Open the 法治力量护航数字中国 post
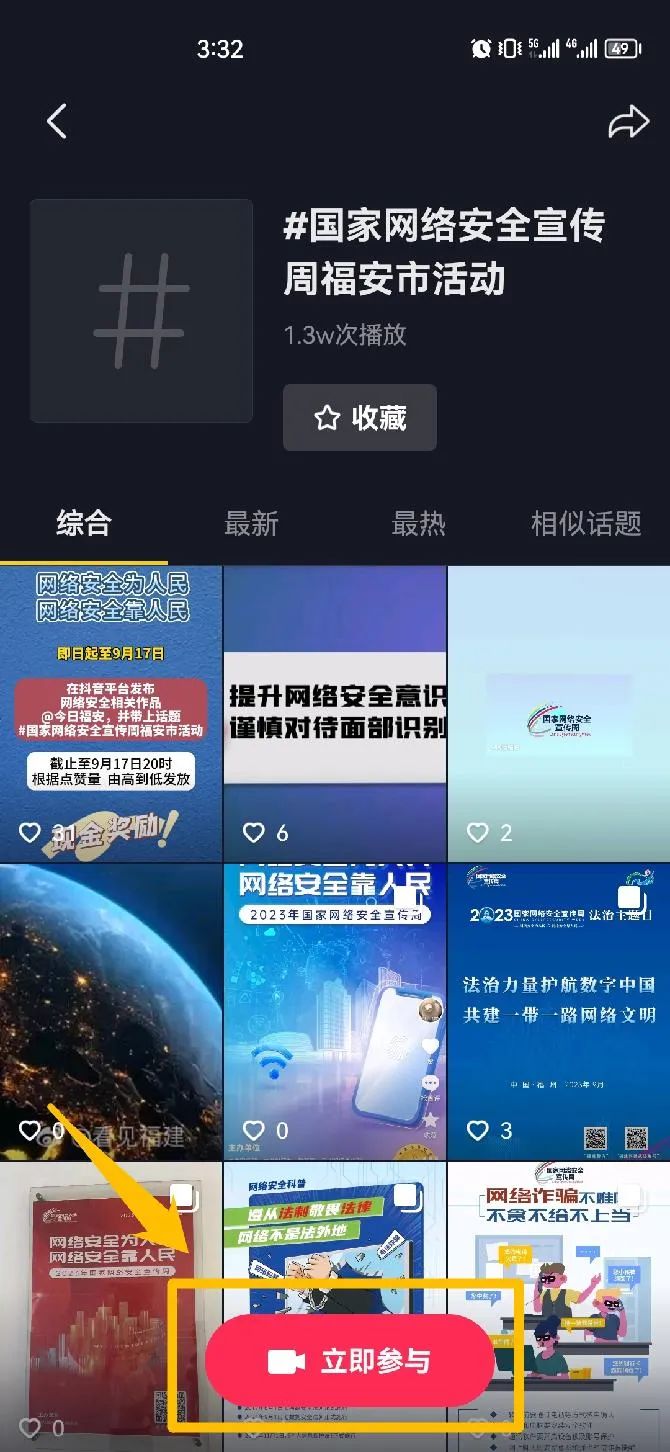670x1452 pixels. pos(558,1010)
